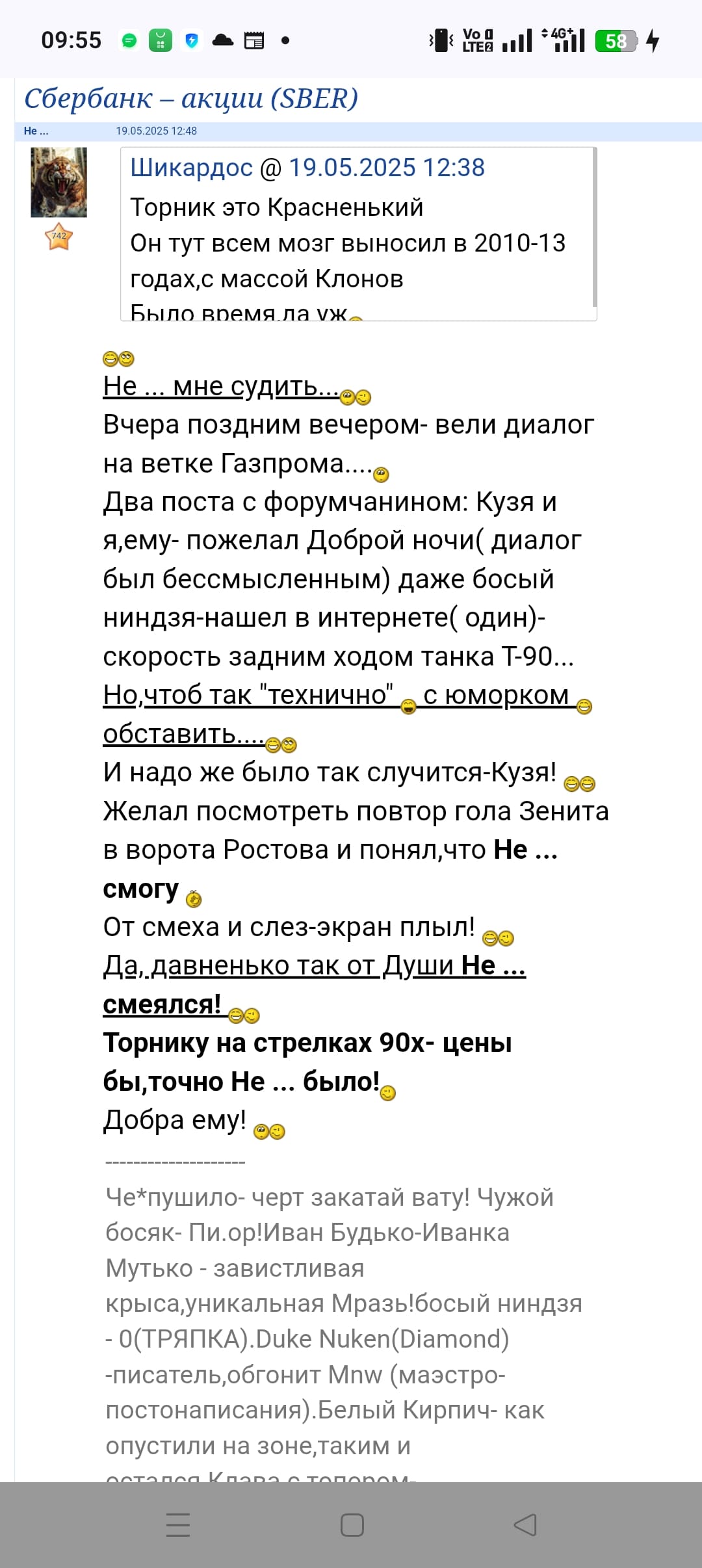Viewport: 702px width, 1568px height.
Task: Tap the system back button
Action: pos(525,1524)
